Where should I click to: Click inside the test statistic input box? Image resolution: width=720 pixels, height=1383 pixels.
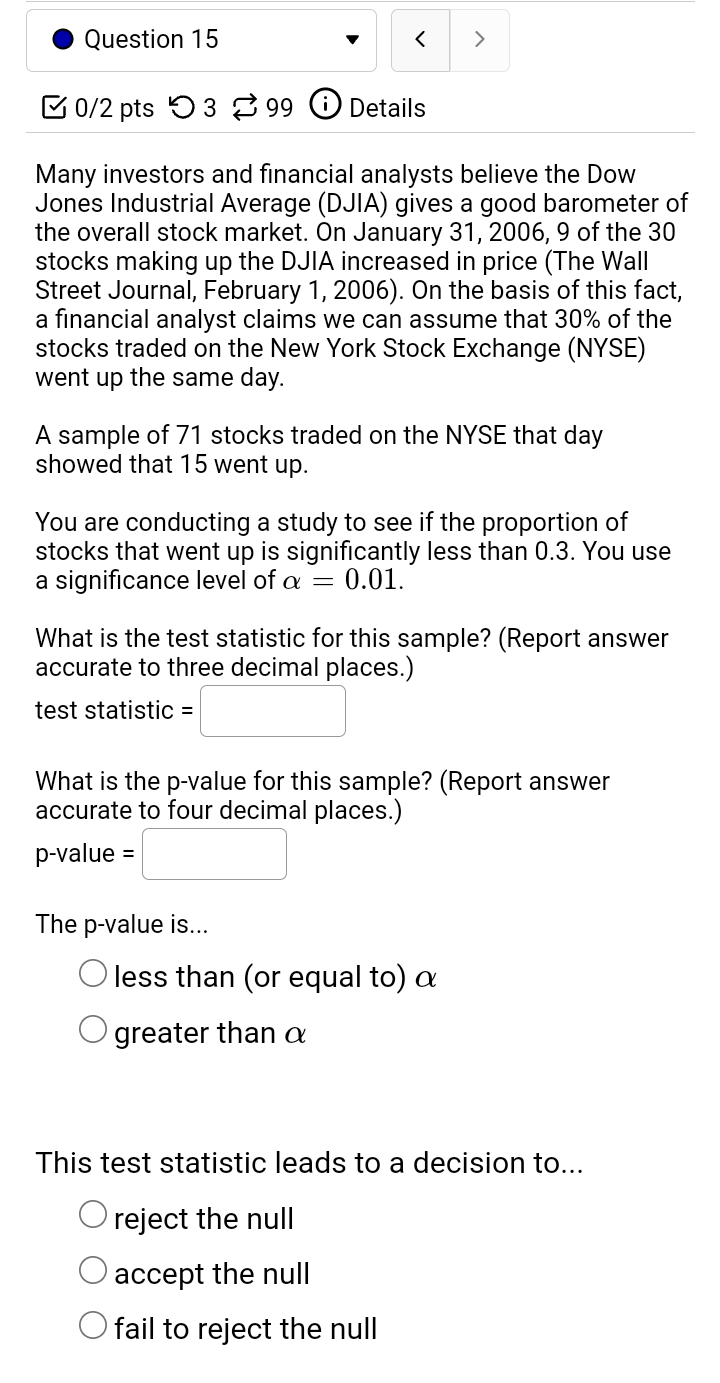click(x=272, y=710)
